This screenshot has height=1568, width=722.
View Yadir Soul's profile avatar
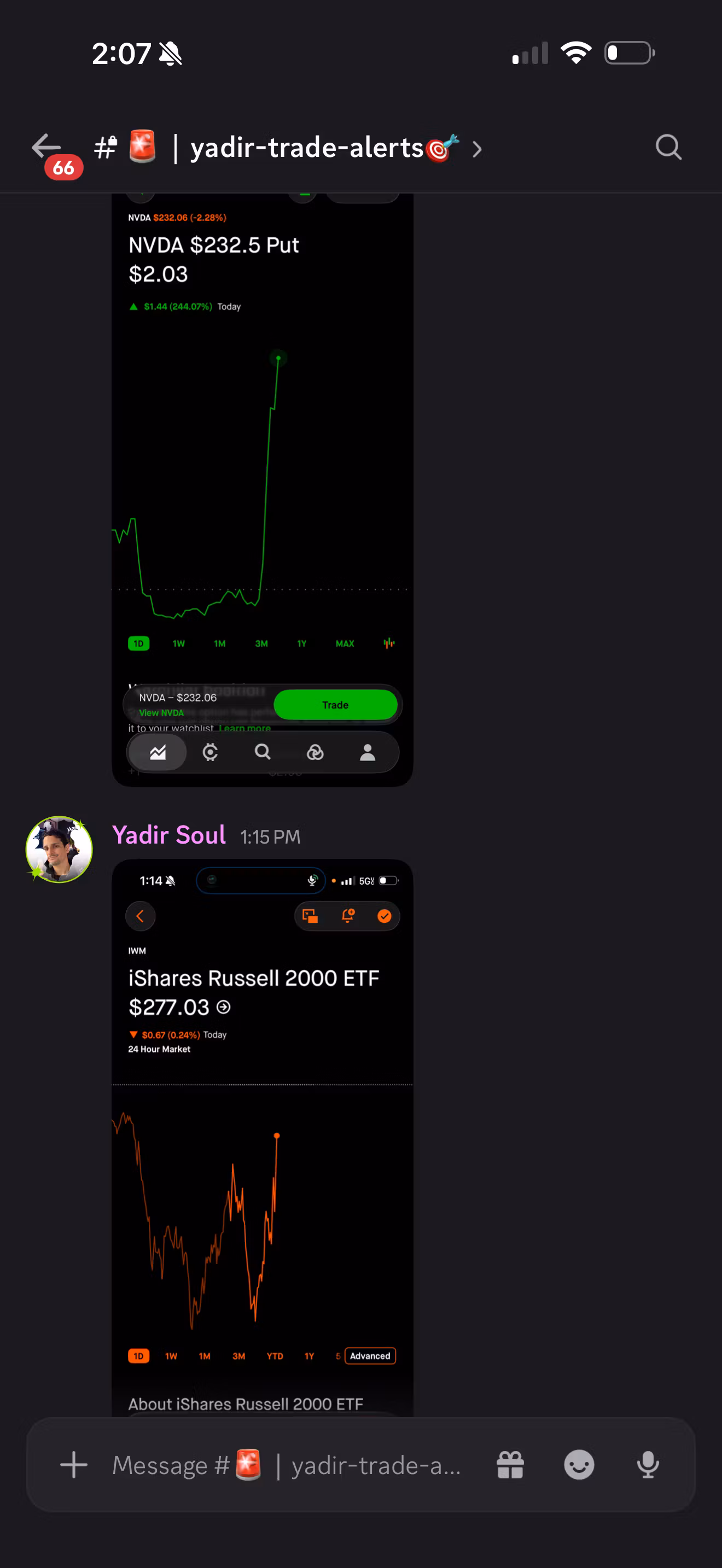(59, 849)
